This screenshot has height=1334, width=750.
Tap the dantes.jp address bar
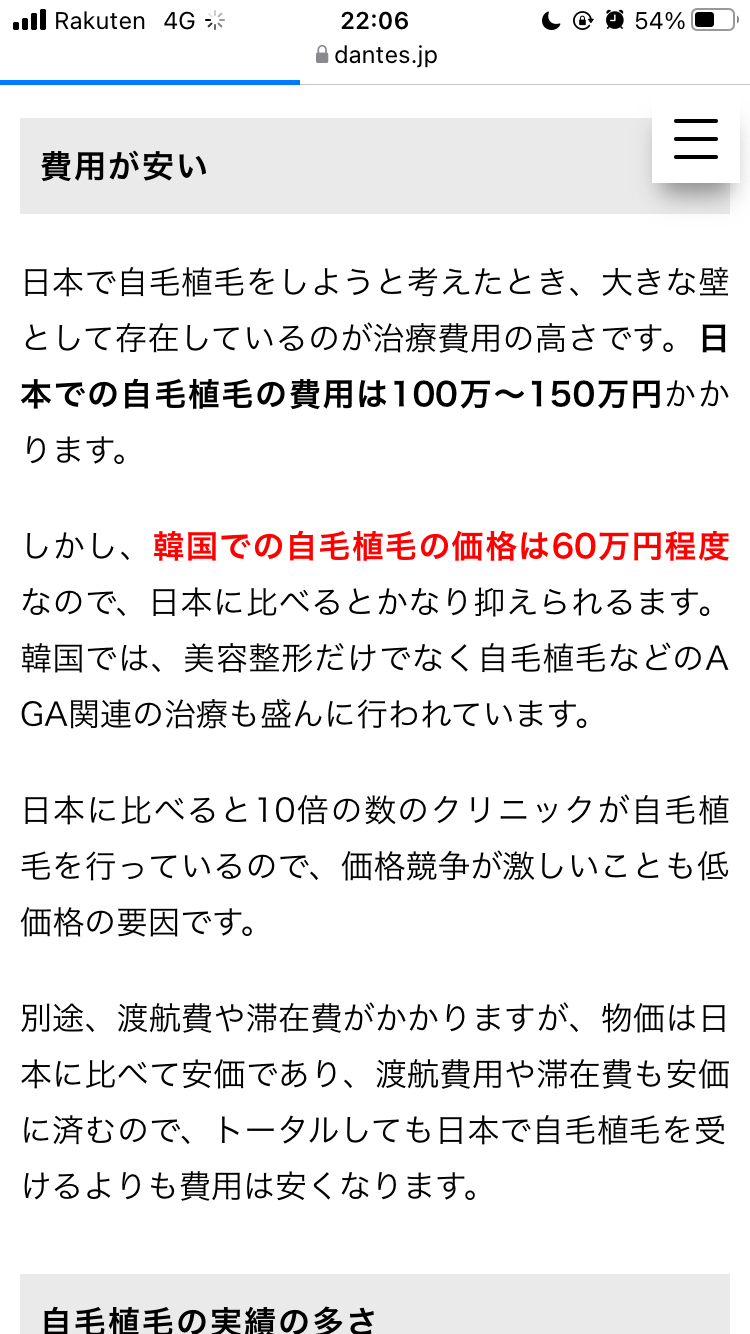375,55
